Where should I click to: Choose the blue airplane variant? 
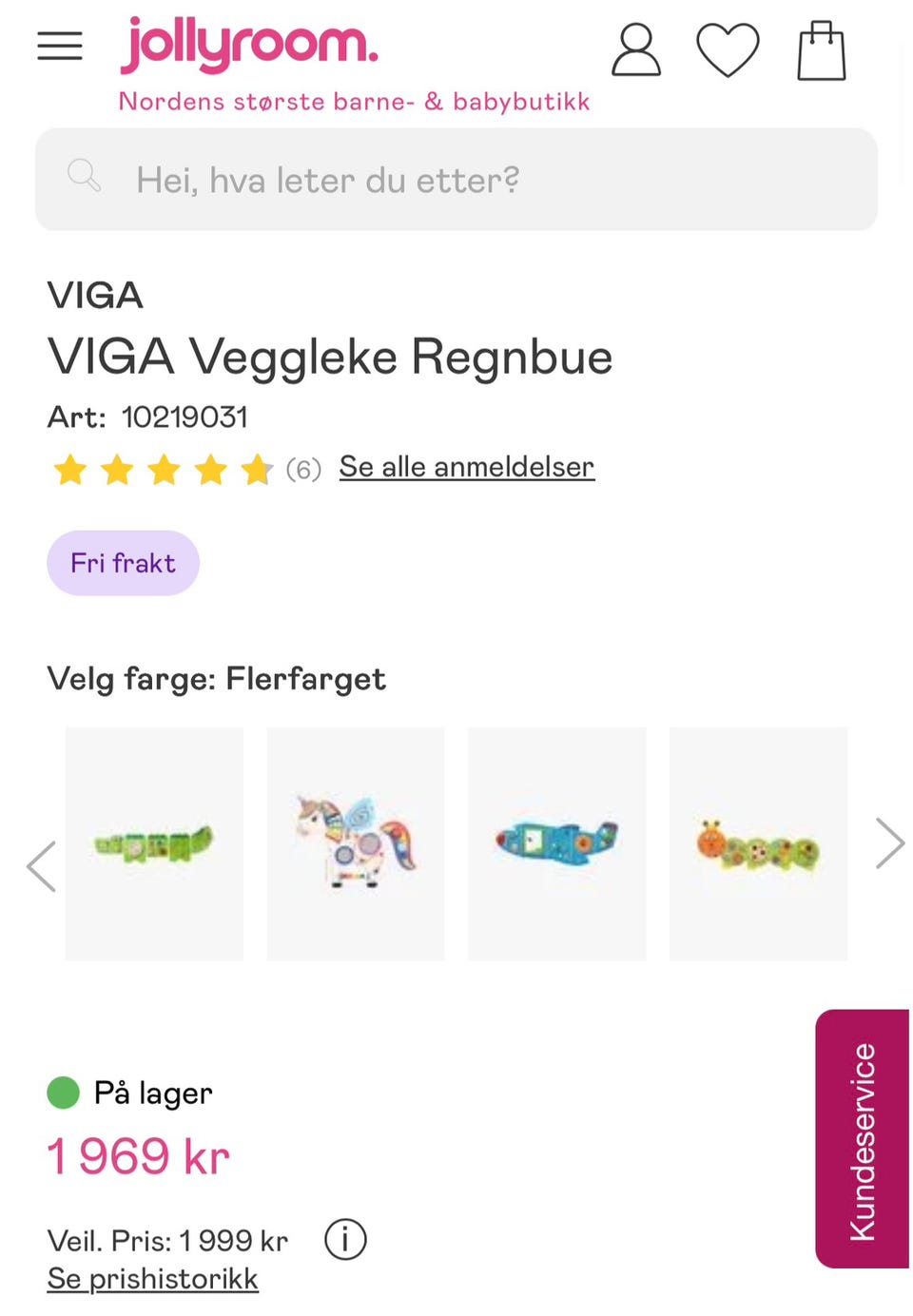[557, 843]
